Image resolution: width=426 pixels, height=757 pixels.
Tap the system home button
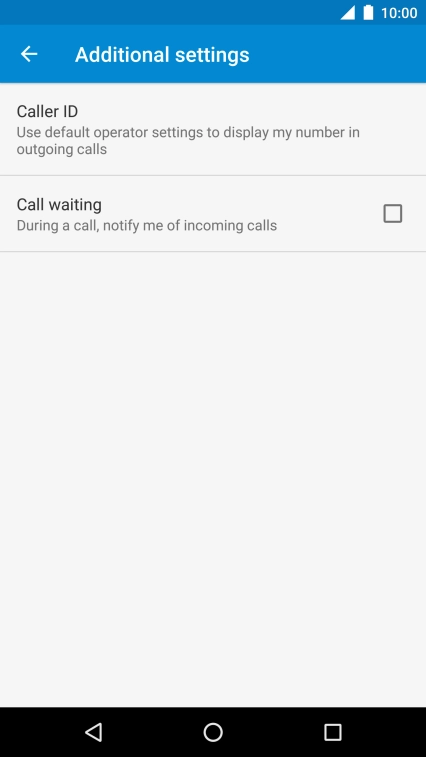[213, 732]
